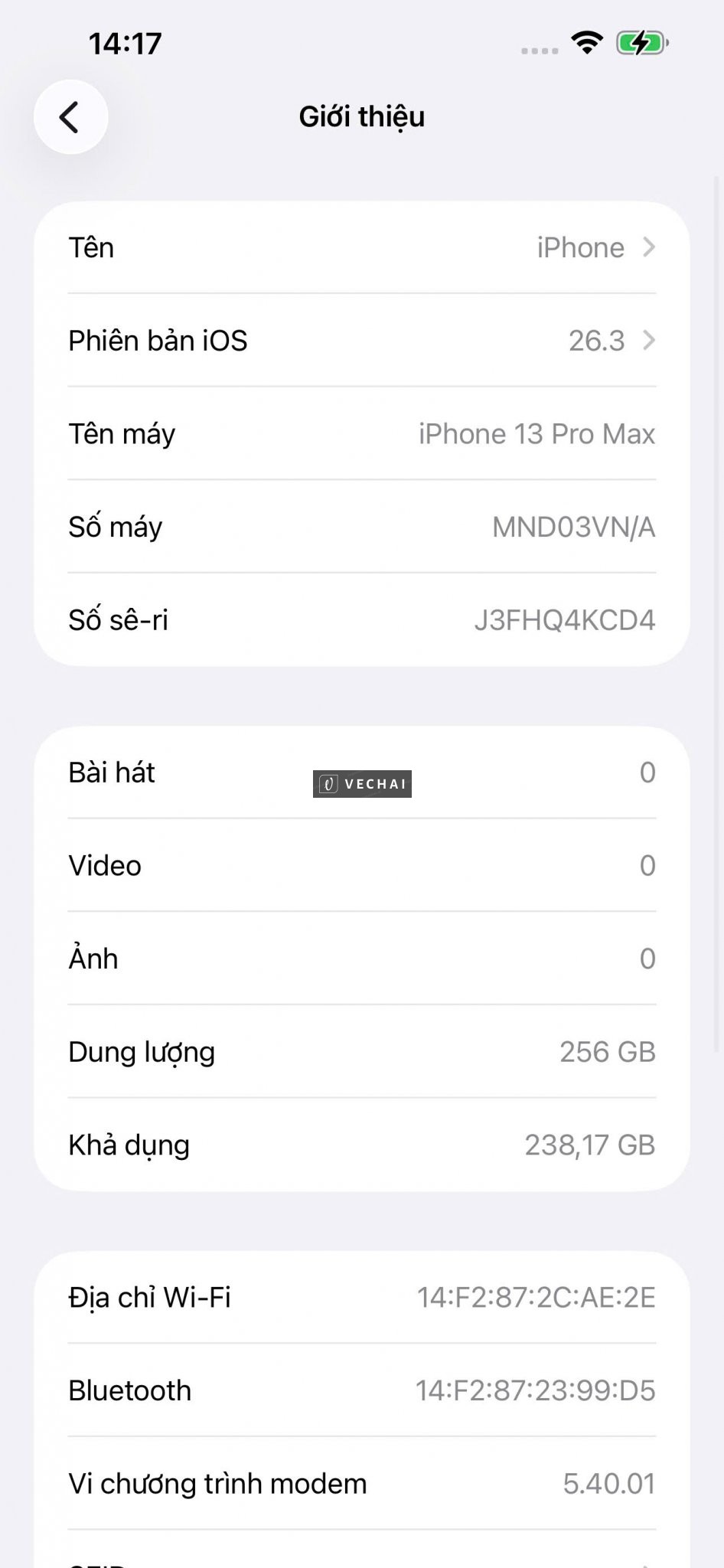Screen dimensions: 724x1568
Task: Tap the Địa chỉ Wi-Fi address row
Action: pos(361,1296)
